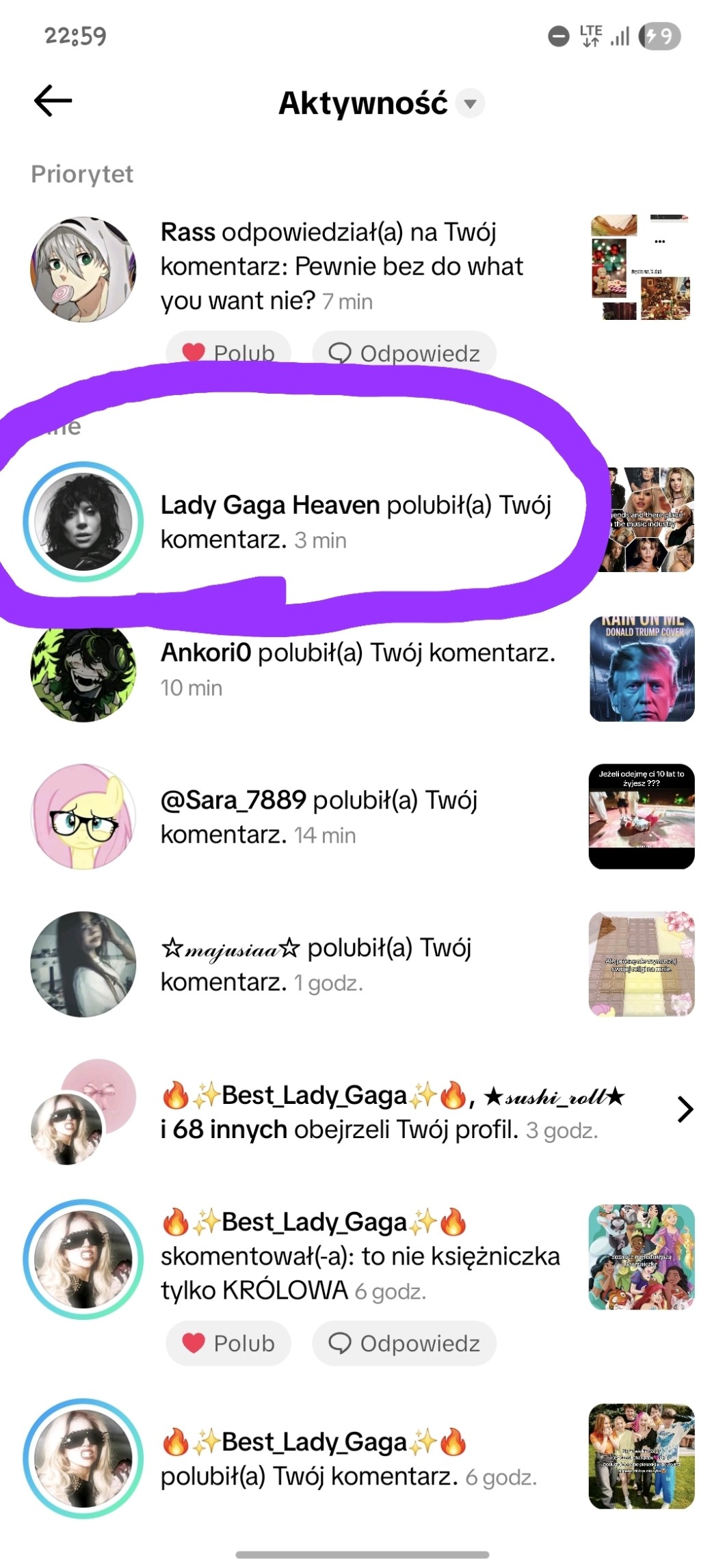Image resolution: width=725 pixels, height=1568 pixels.
Task: Go back using the arrow icon
Action: [53, 101]
